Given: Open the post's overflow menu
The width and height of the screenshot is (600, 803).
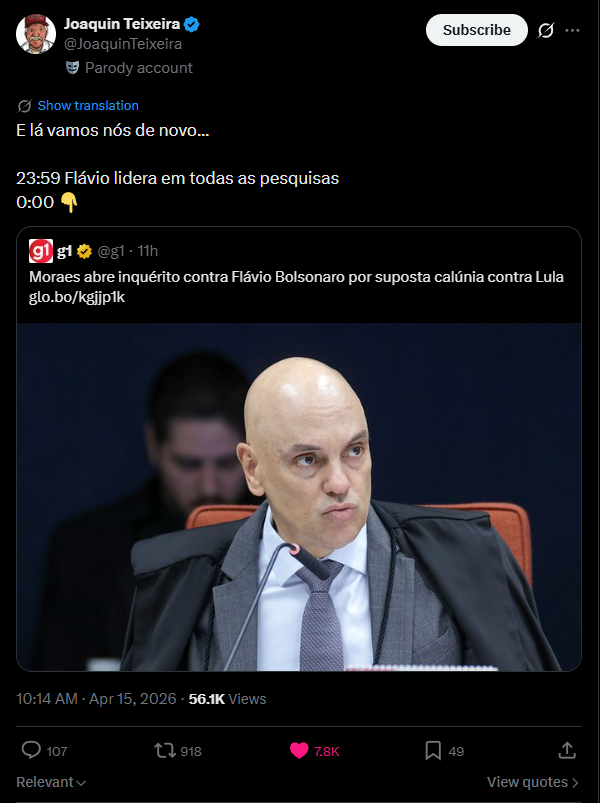Looking at the screenshot, I should point(572,30).
